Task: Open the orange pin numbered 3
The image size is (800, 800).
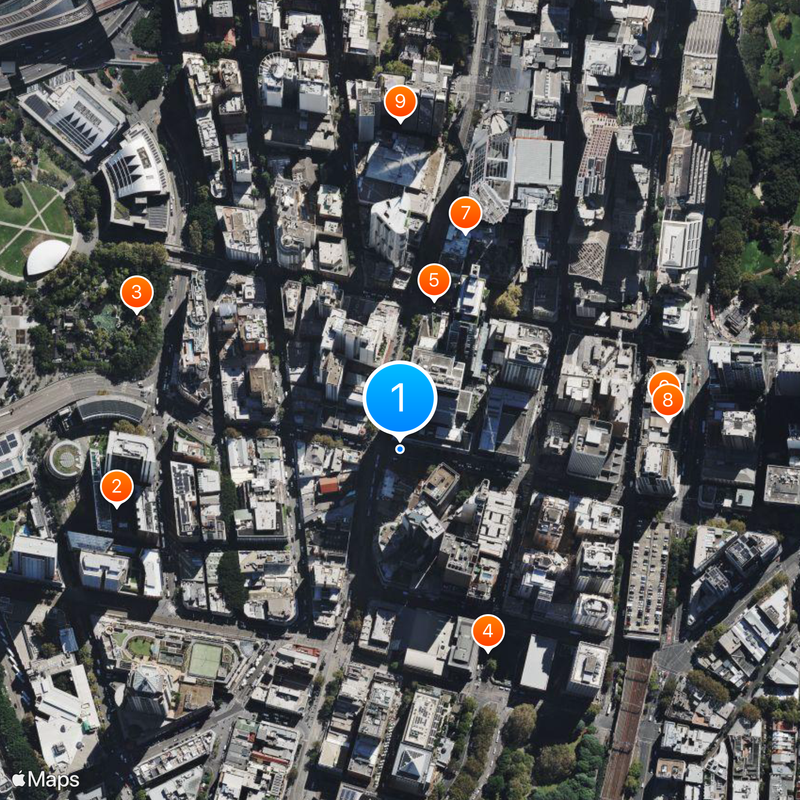Action: click(136, 293)
